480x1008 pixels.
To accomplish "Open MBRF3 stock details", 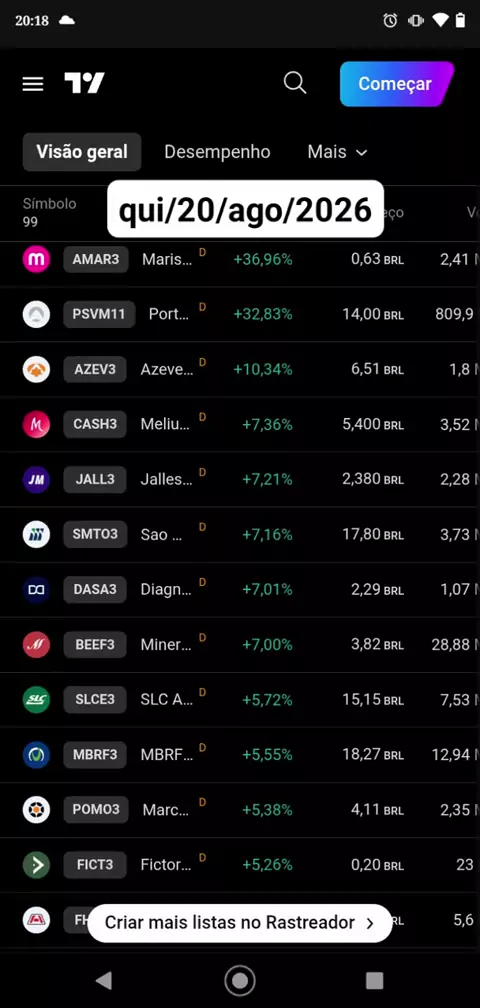I will pyautogui.click(x=240, y=755).
